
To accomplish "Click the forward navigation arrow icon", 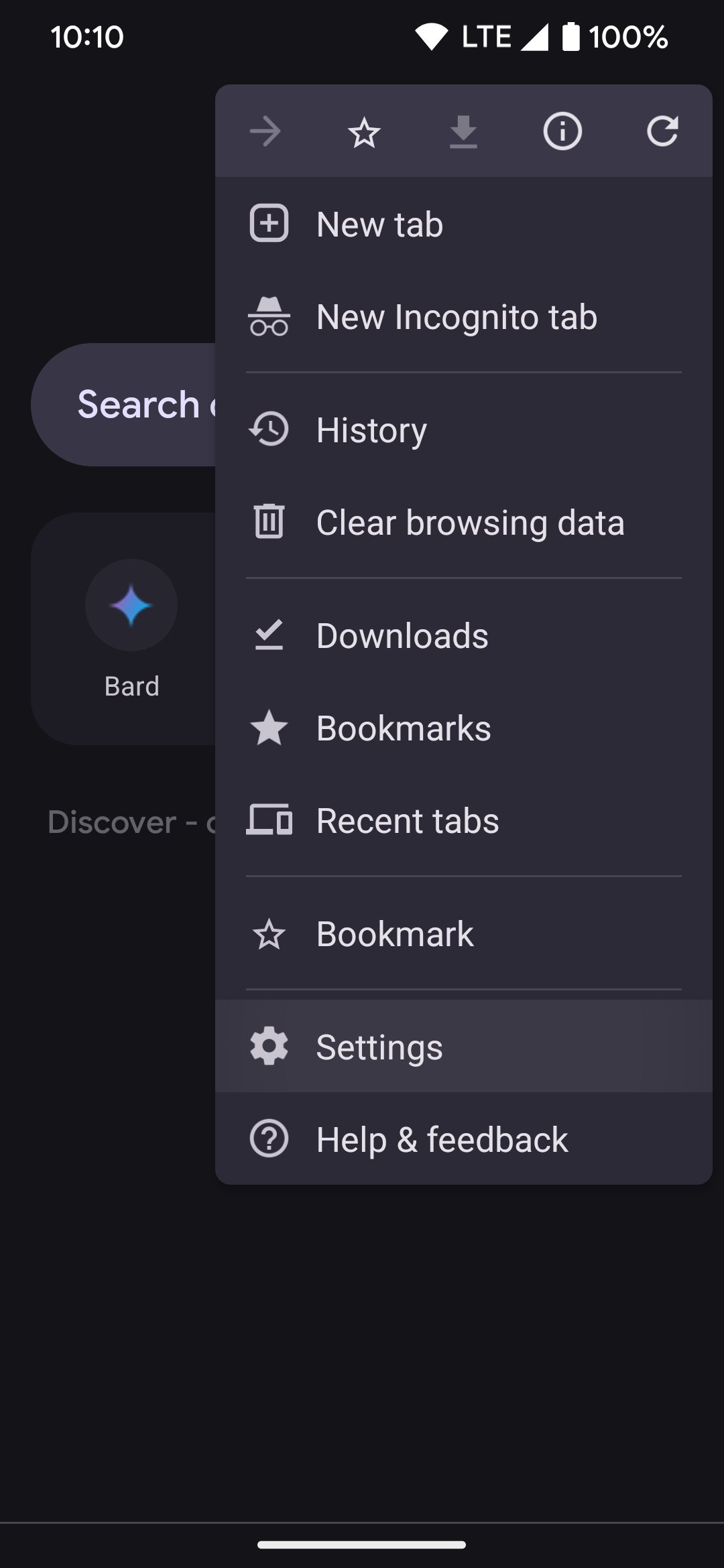I will tap(265, 132).
